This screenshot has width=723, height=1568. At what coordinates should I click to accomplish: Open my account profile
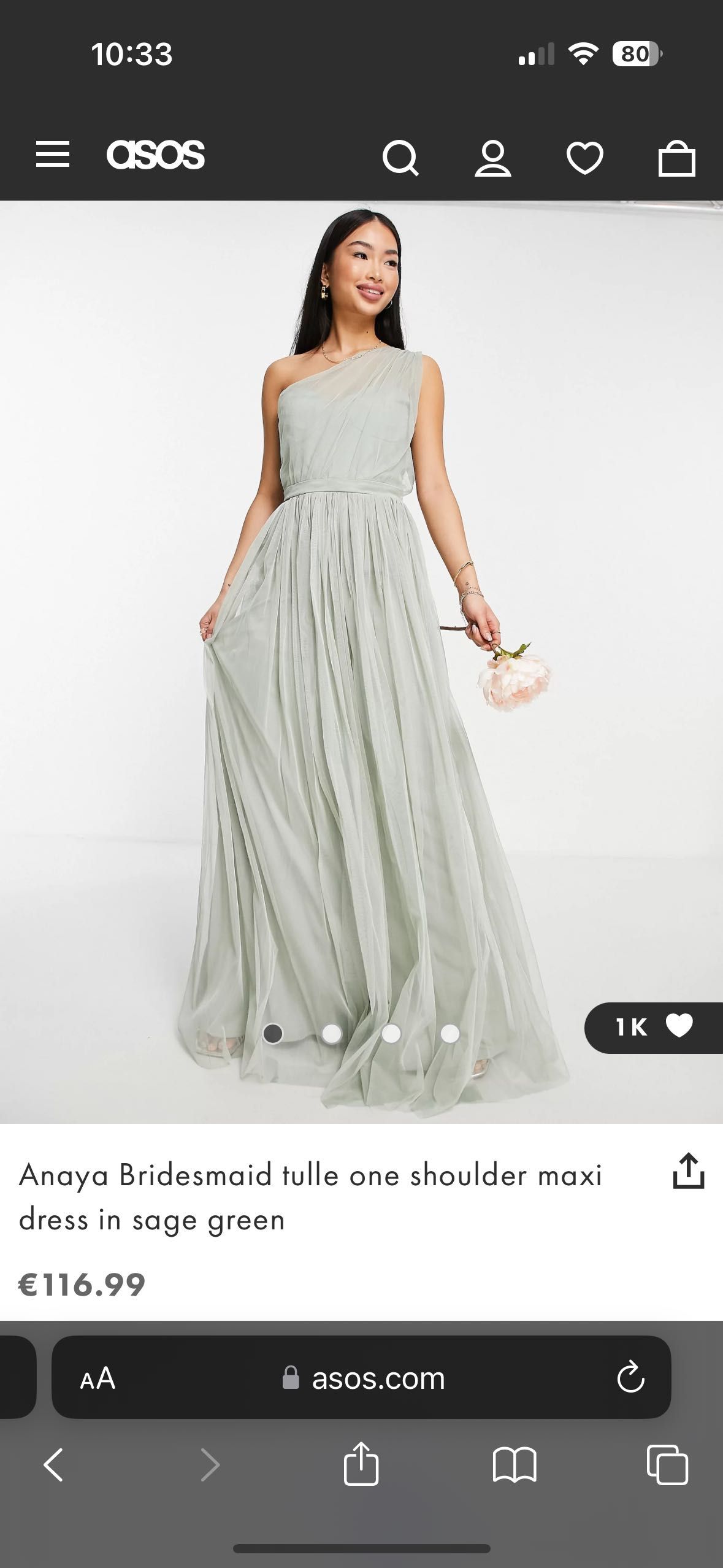pos(493,159)
